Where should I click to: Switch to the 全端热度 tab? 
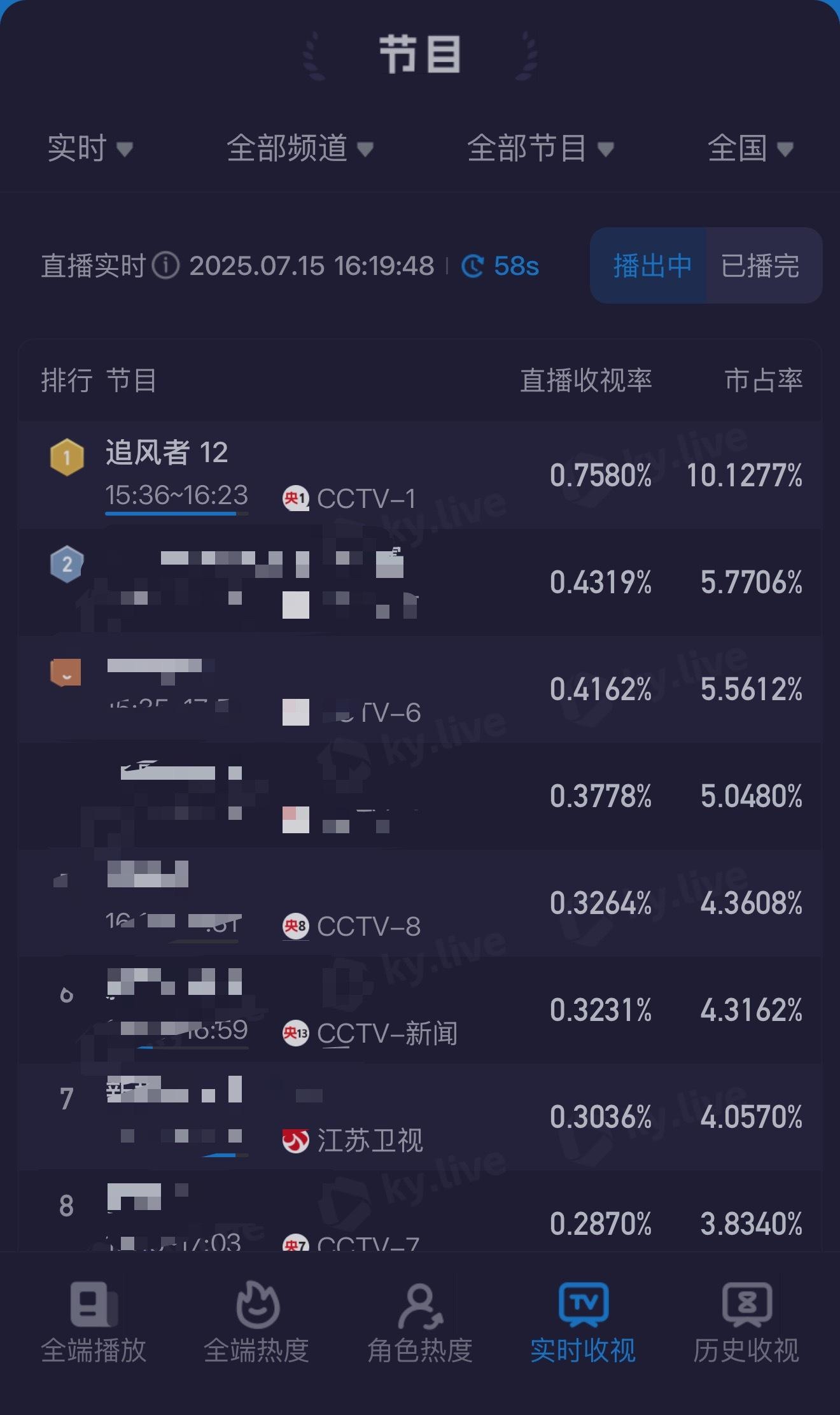(x=256, y=1323)
